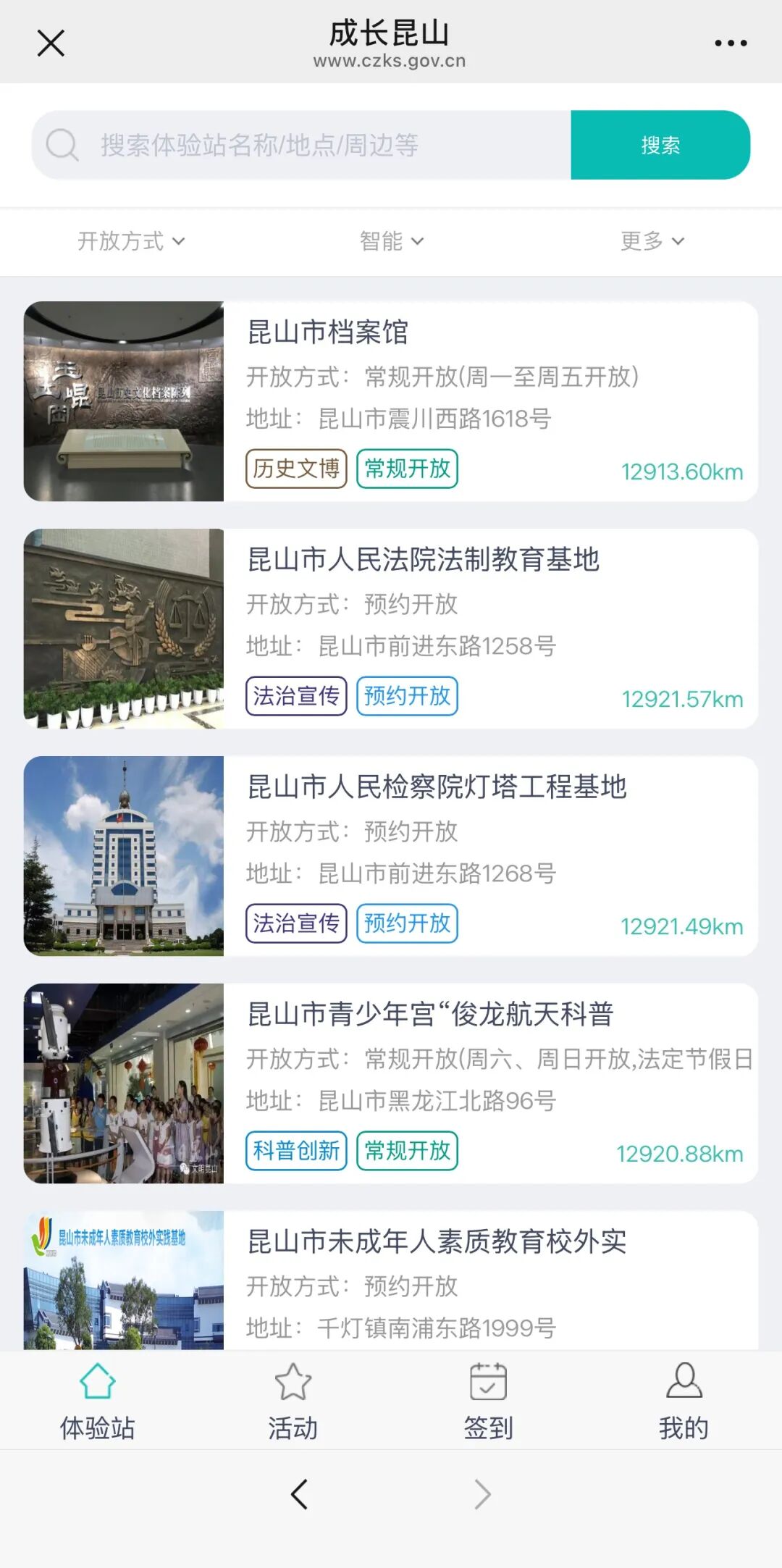This screenshot has height=1568, width=782.
Task: Expand the 更多 filter dropdown
Action: 652,241
